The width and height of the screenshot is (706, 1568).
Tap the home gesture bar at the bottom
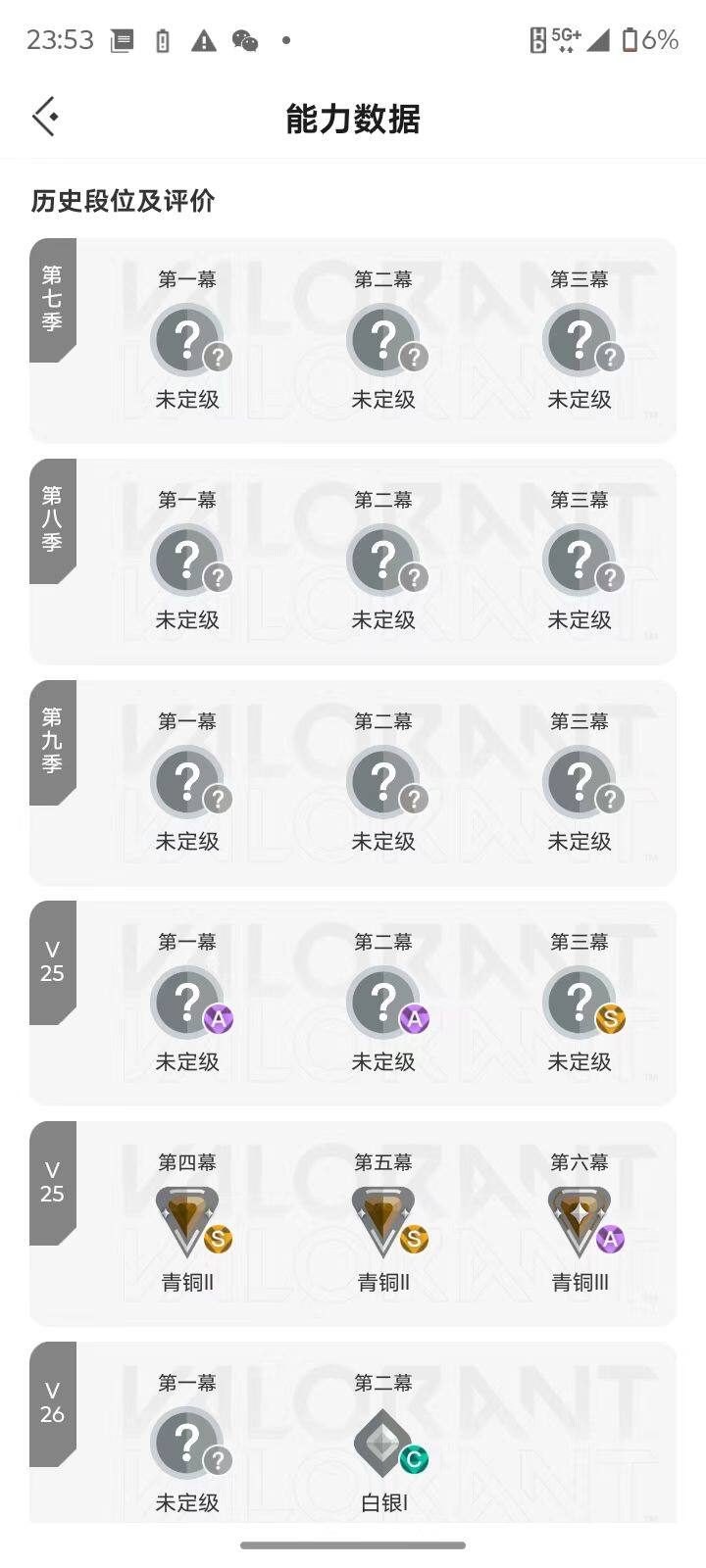353,1543
